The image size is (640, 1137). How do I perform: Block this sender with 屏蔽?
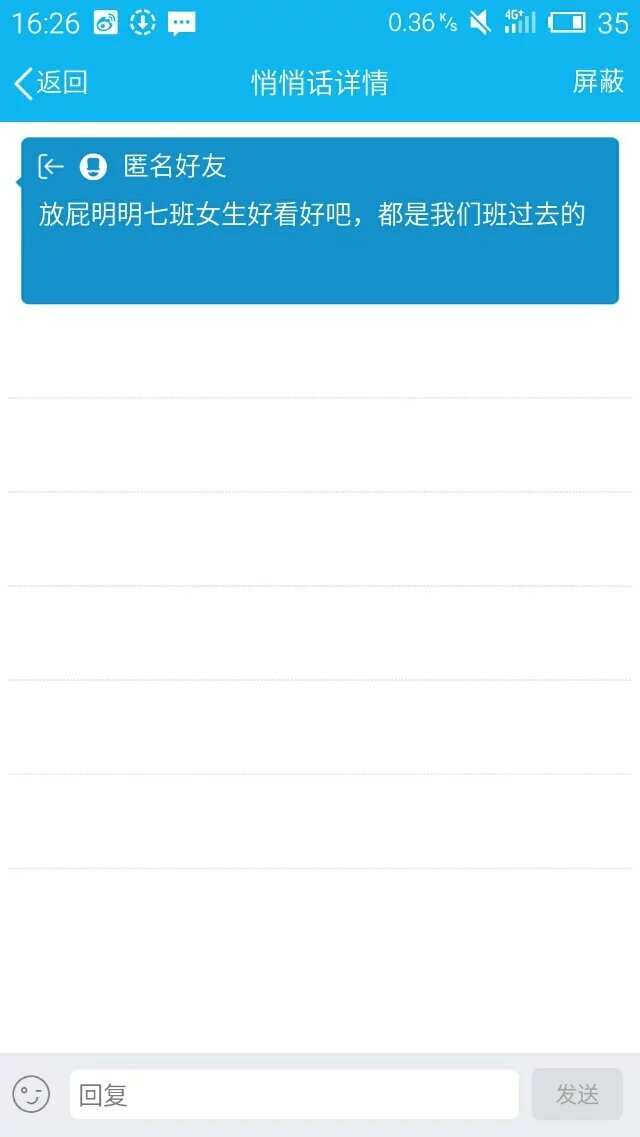click(x=598, y=82)
